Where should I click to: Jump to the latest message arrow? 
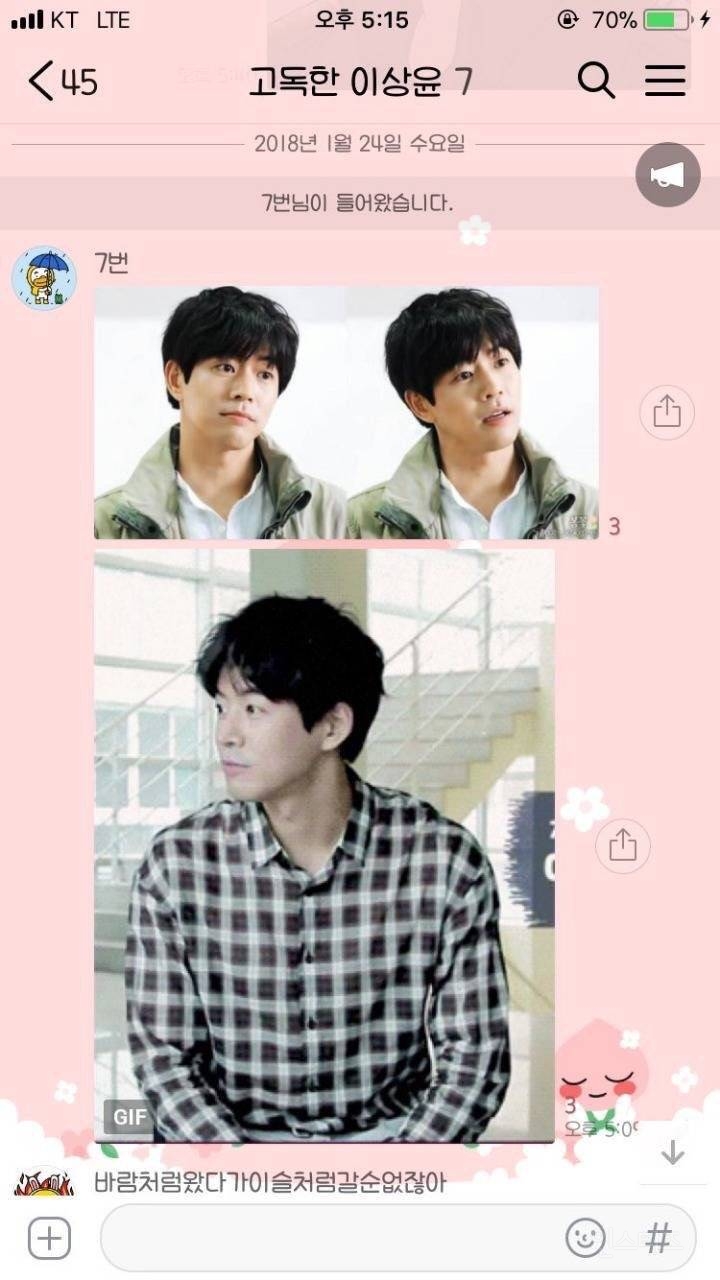point(673,1153)
